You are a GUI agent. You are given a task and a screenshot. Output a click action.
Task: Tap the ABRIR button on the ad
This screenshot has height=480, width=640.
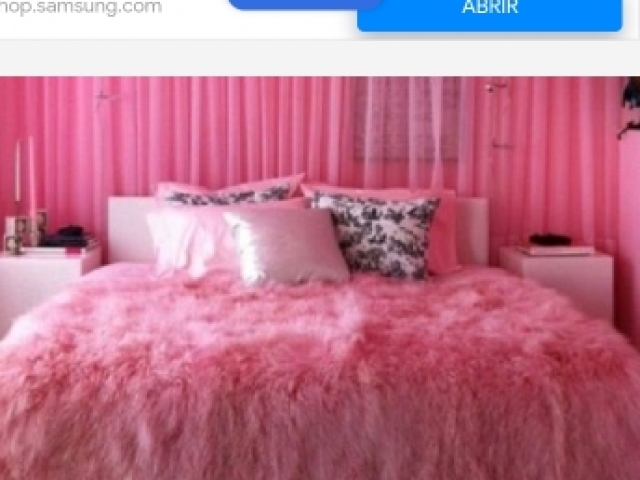[x=489, y=10]
